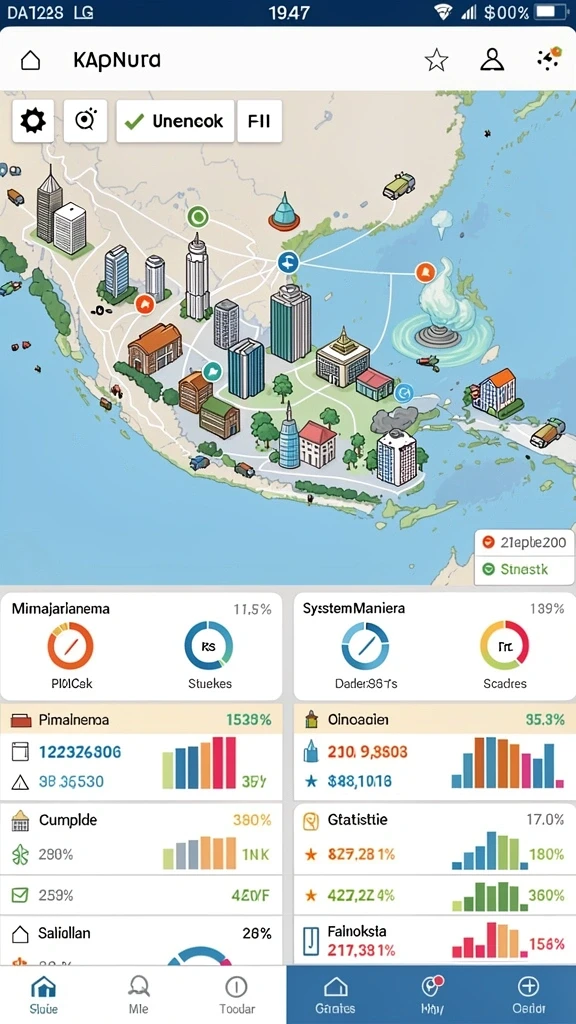Switch to the Sluue tab
The width and height of the screenshot is (576, 1024).
pos(43,995)
